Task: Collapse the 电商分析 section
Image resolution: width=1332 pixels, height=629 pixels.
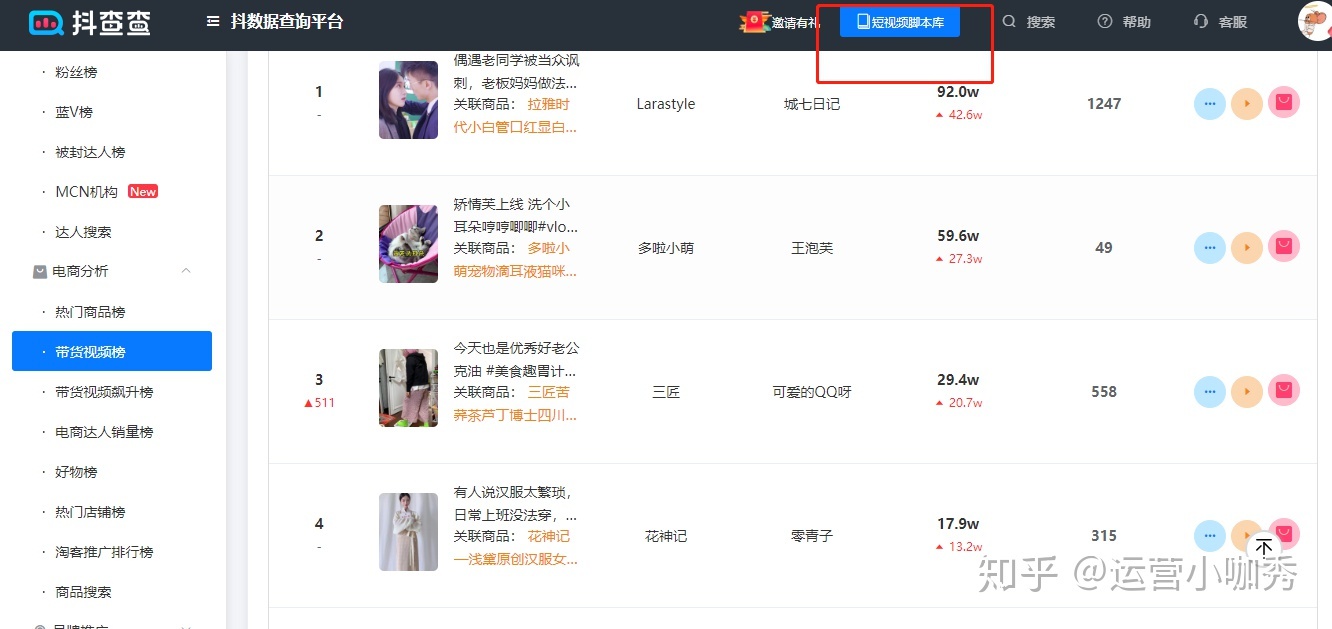Action: click(186, 271)
